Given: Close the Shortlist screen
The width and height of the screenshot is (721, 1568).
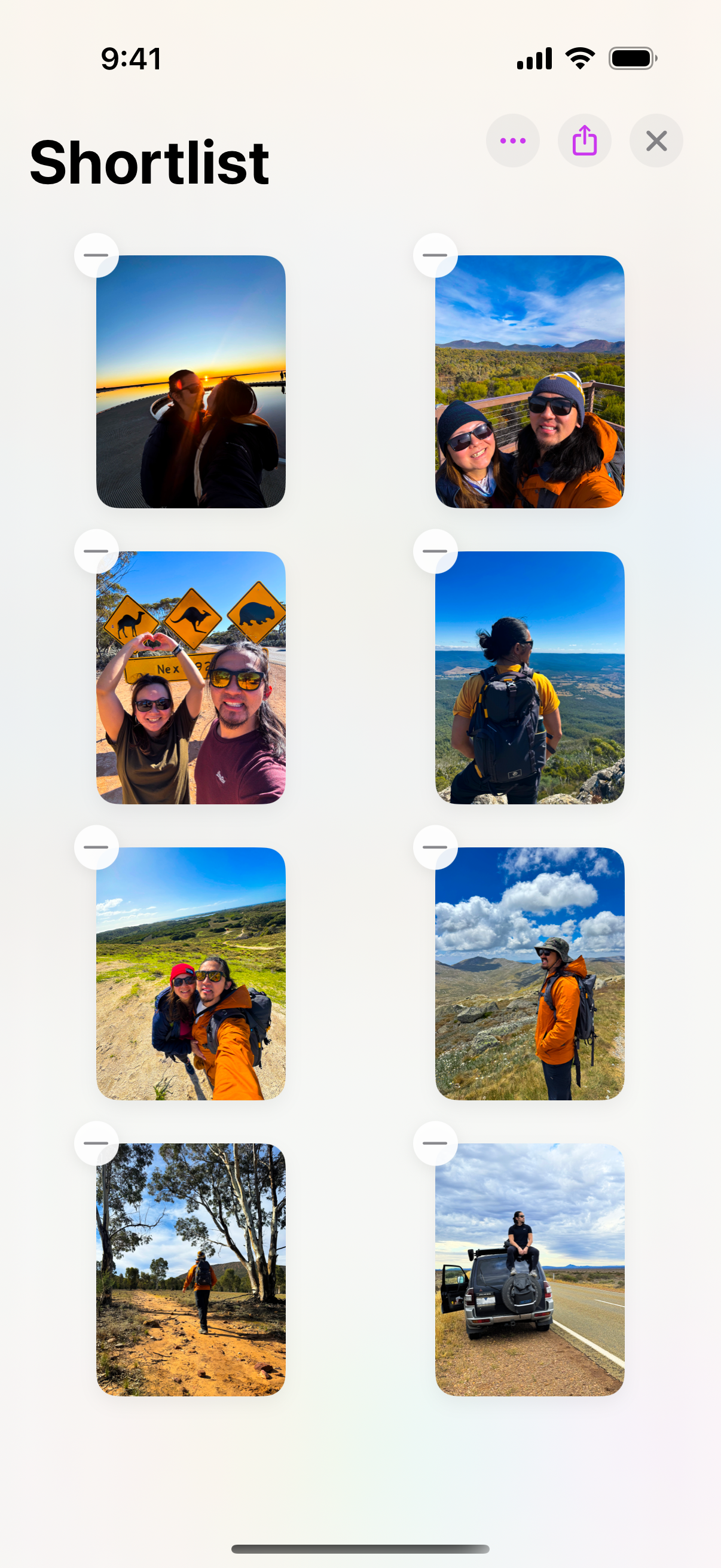Looking at the screenshot, I should 656,141.
